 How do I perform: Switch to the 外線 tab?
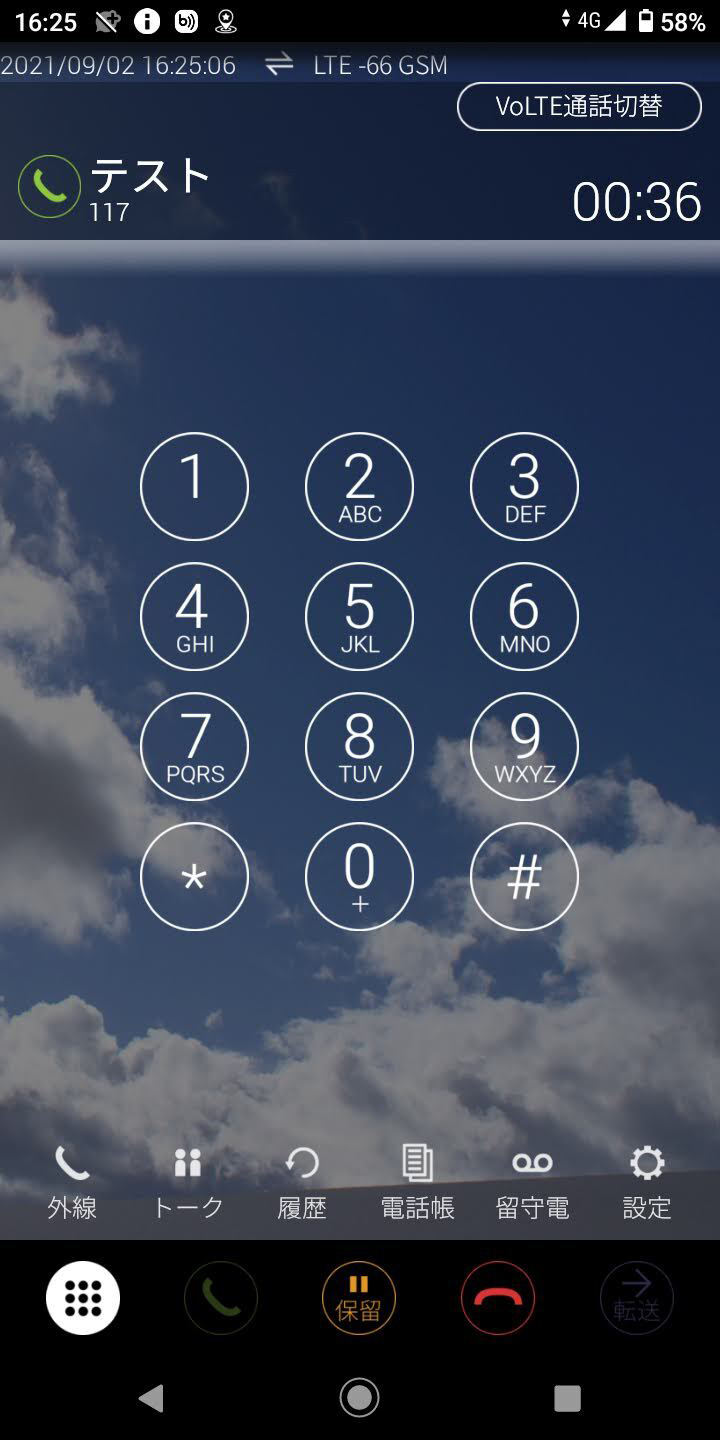[72, 1183]
